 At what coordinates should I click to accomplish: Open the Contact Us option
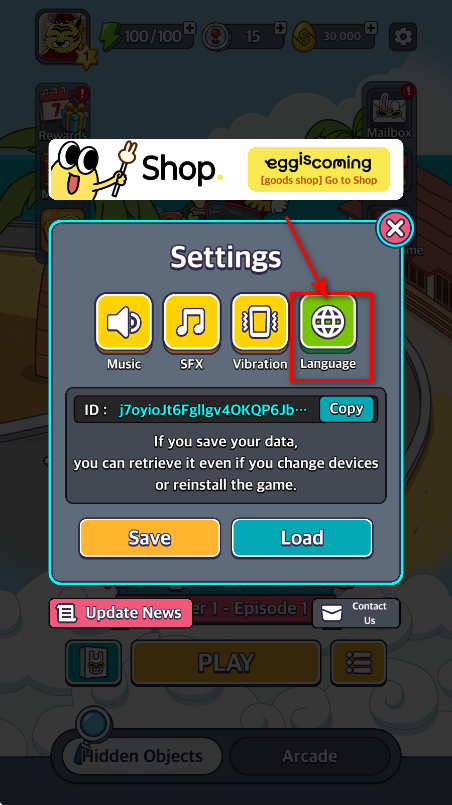tap(356, 613)
